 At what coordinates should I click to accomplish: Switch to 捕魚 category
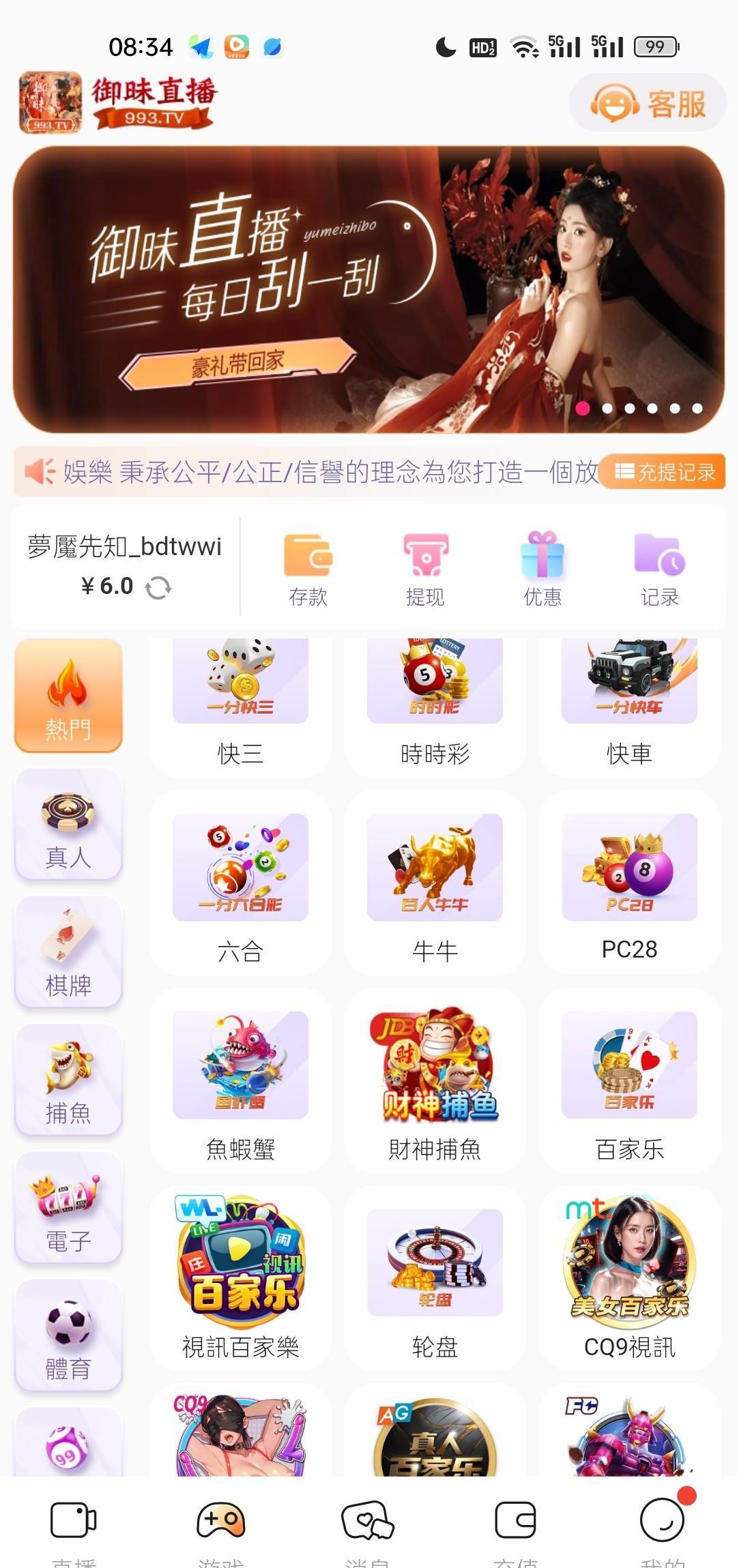[68, 1080]
